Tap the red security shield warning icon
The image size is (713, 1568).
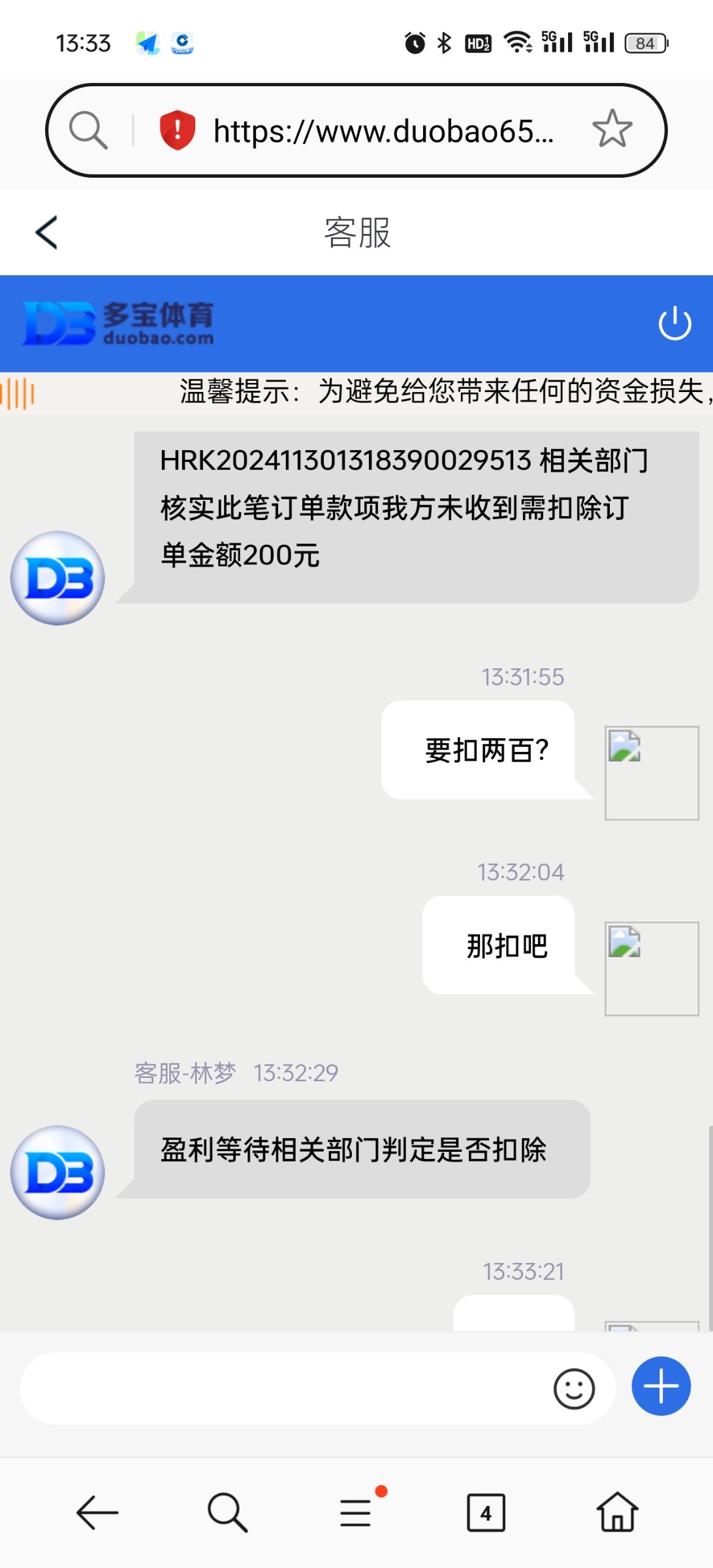pos(178,130)
